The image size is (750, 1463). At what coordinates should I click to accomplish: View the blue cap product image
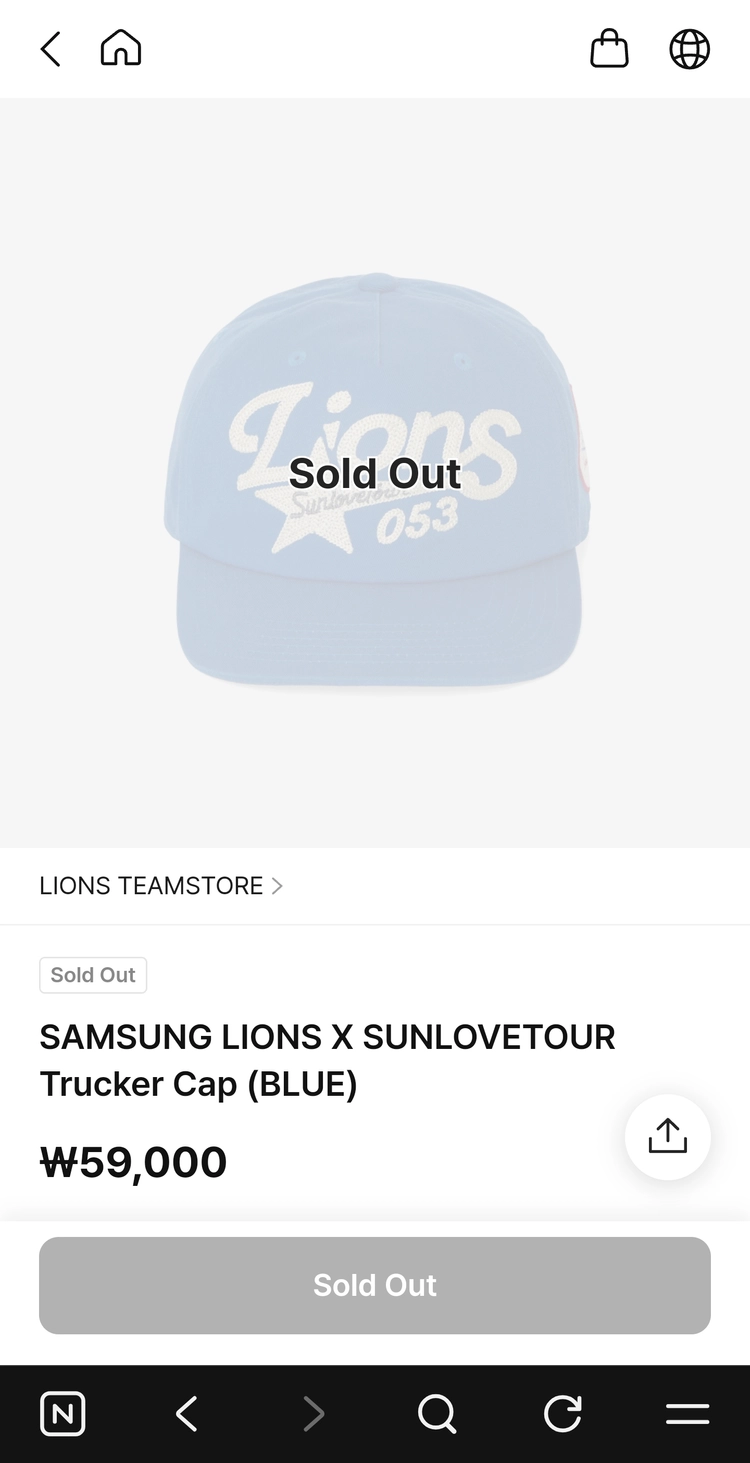point(375,473)
